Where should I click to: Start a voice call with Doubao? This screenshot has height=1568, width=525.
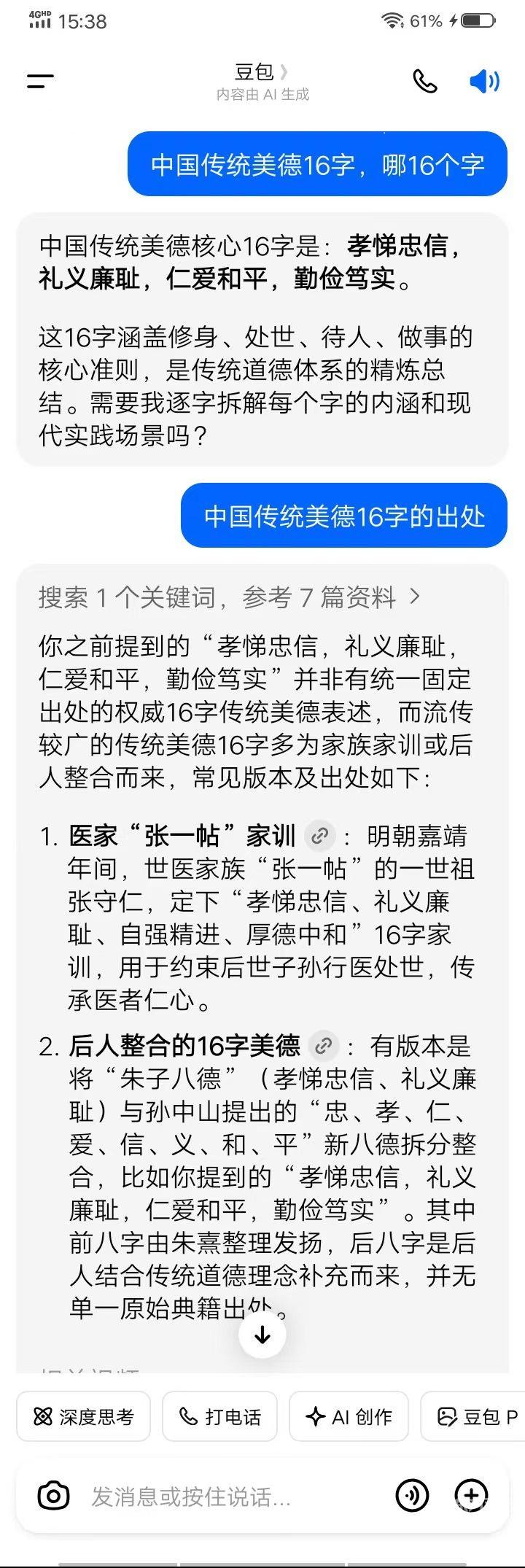[x=425, y=81]
